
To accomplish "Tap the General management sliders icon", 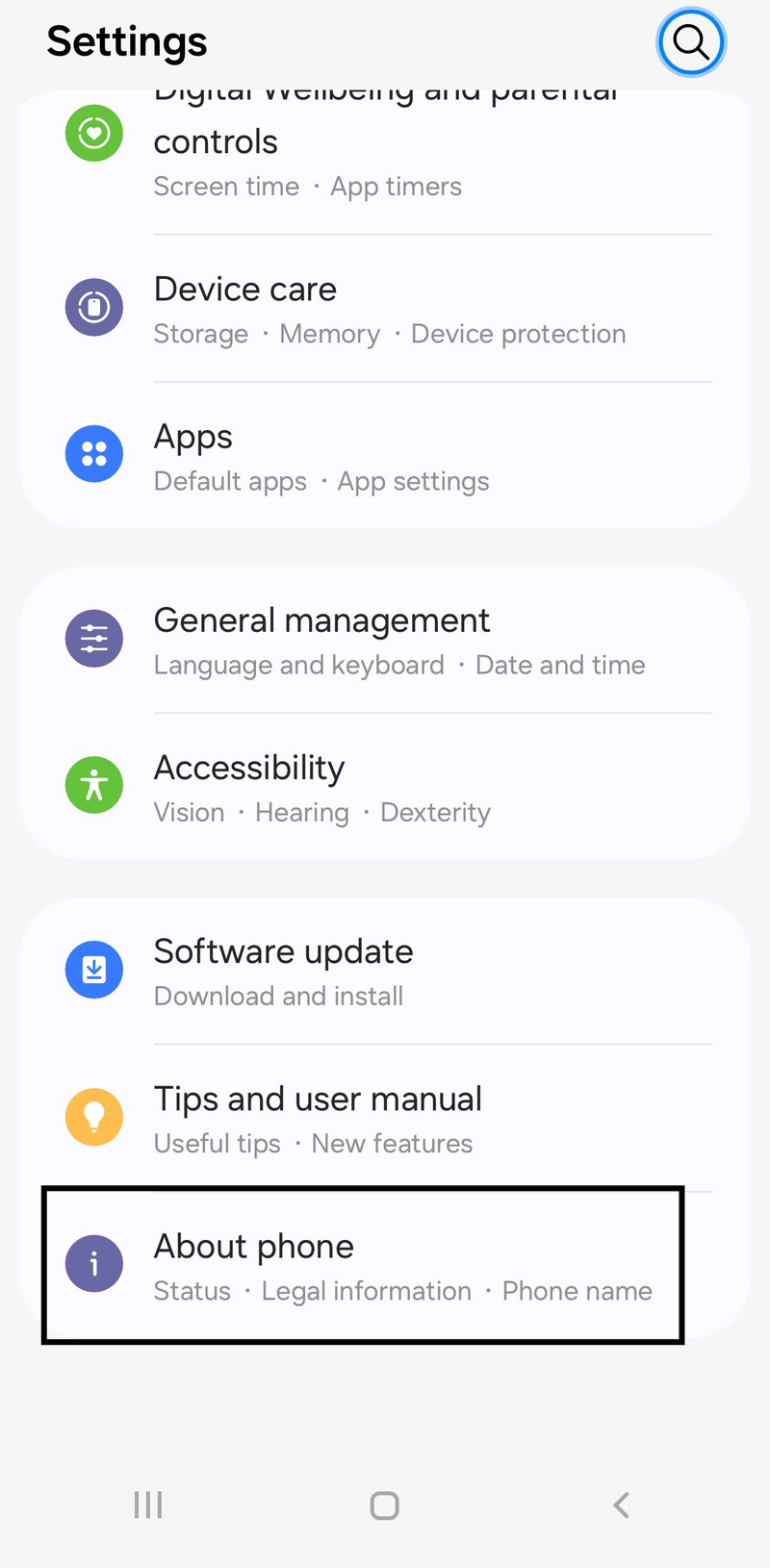I will pos(93,638).
